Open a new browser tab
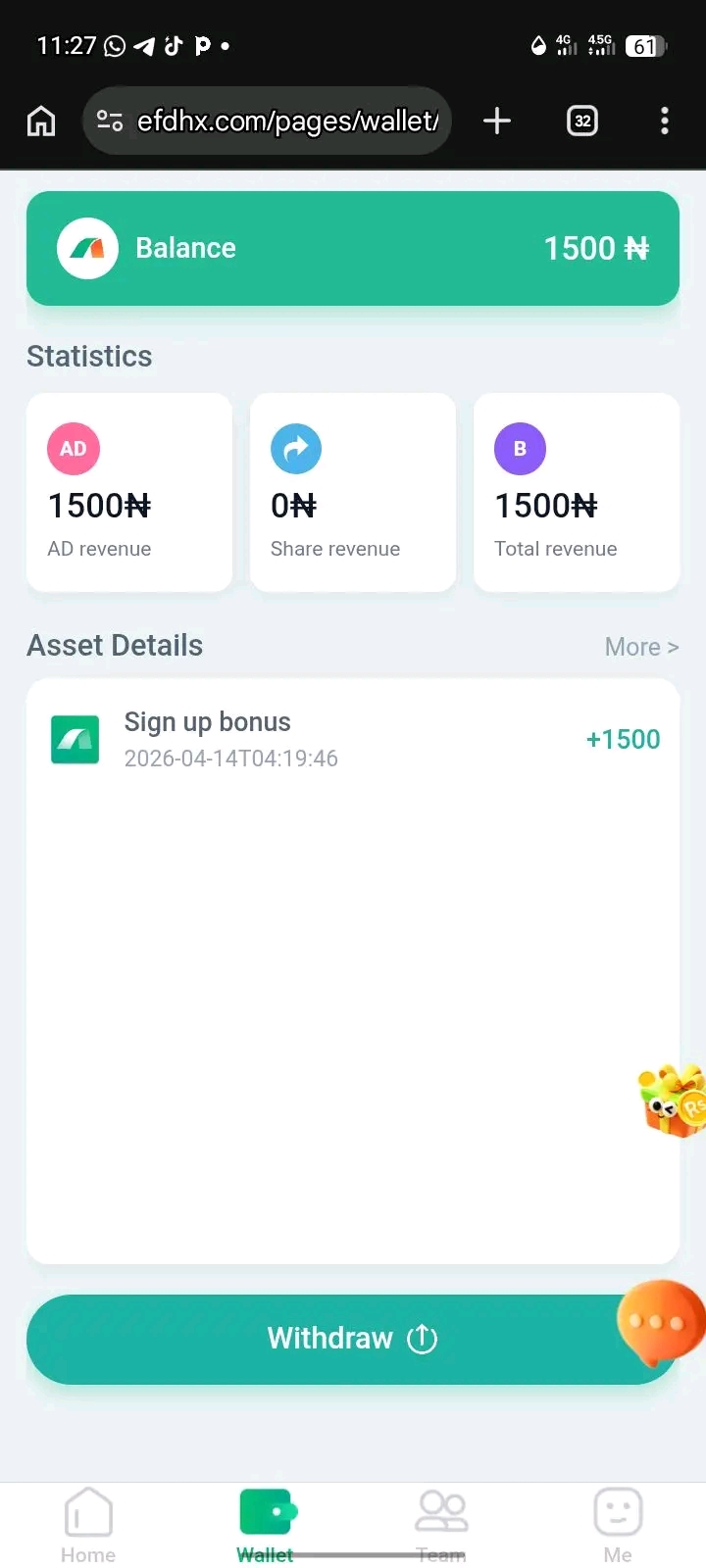Viewport: 706px width, 1568px height. click(497, 122)
